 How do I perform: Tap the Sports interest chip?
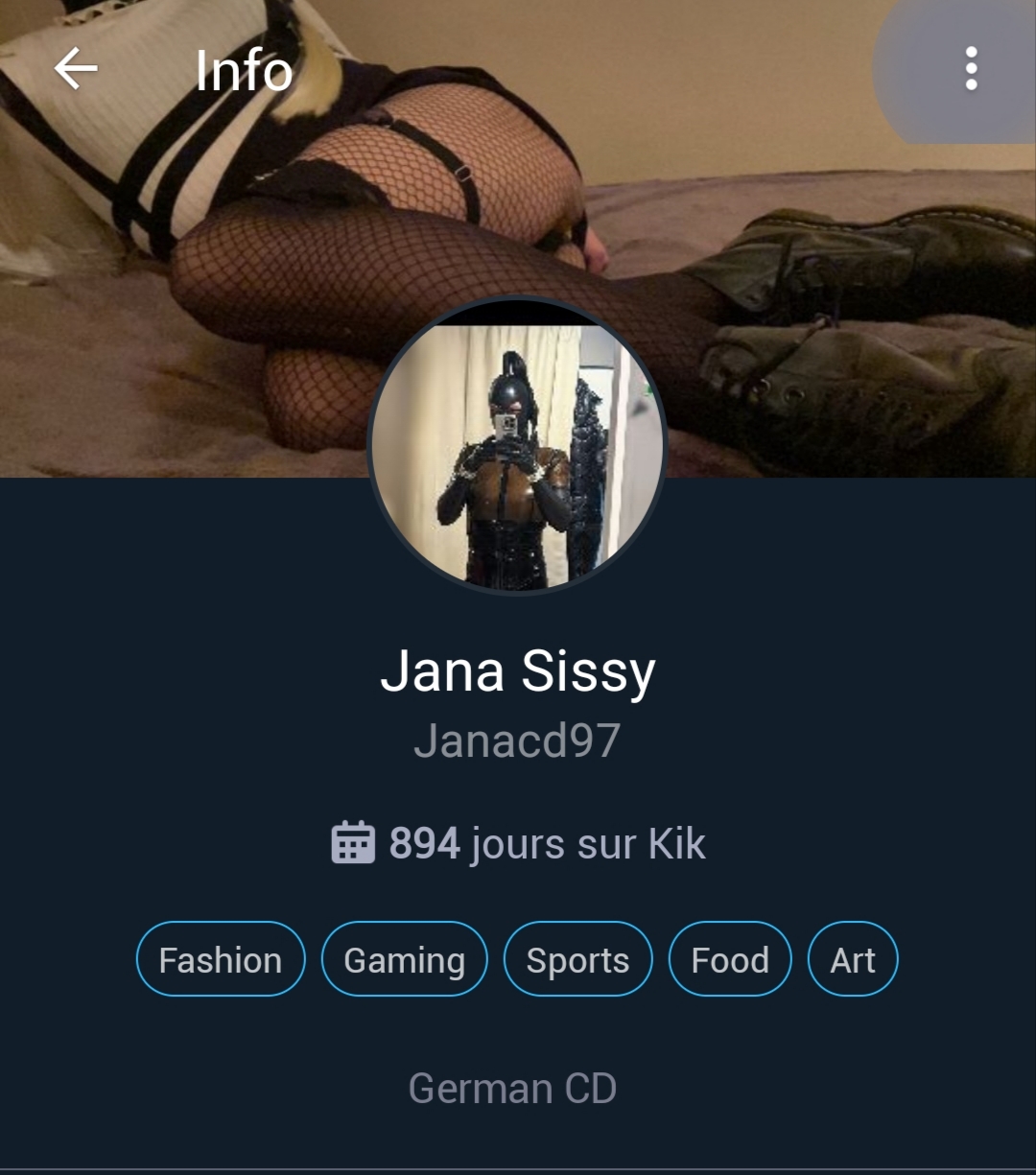point(577,959)
